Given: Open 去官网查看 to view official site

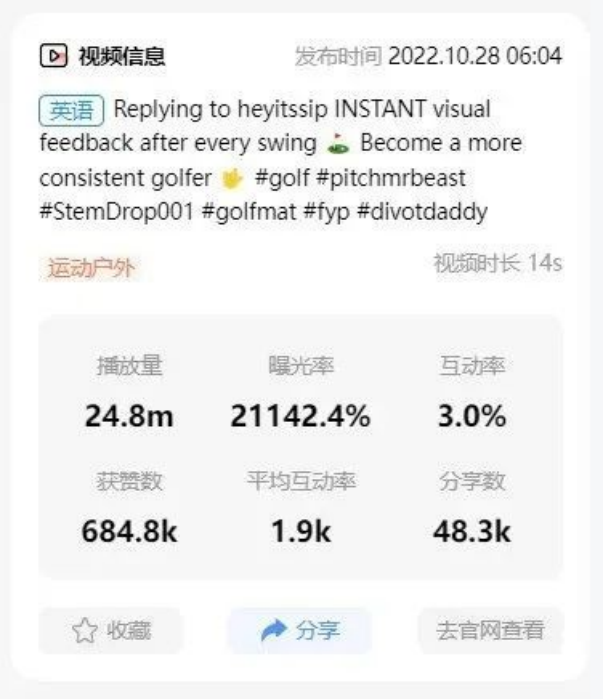Looking at the screenshot, I should (x=490, y=630).
